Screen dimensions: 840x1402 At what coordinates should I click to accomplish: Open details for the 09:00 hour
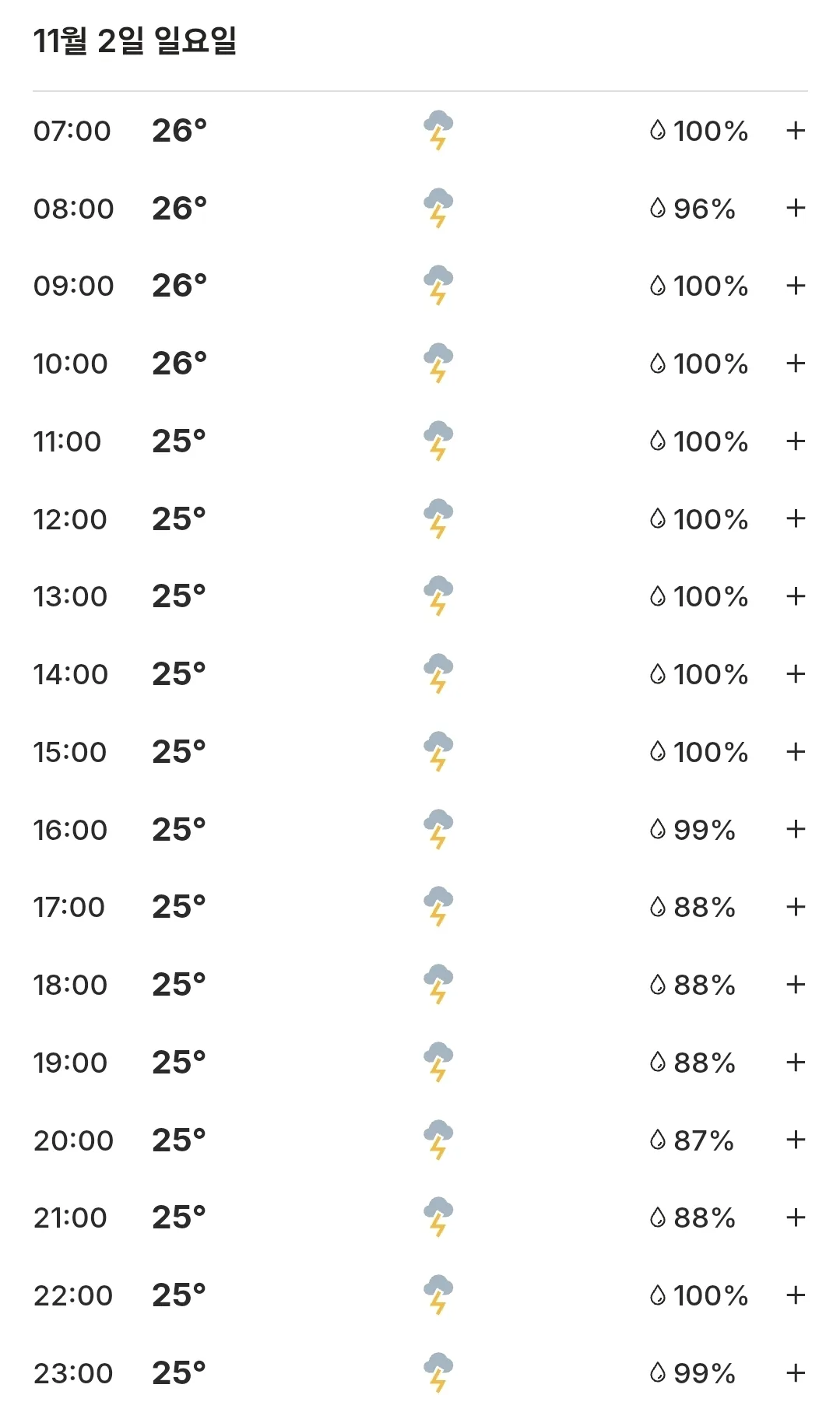(x=795, y=286)
